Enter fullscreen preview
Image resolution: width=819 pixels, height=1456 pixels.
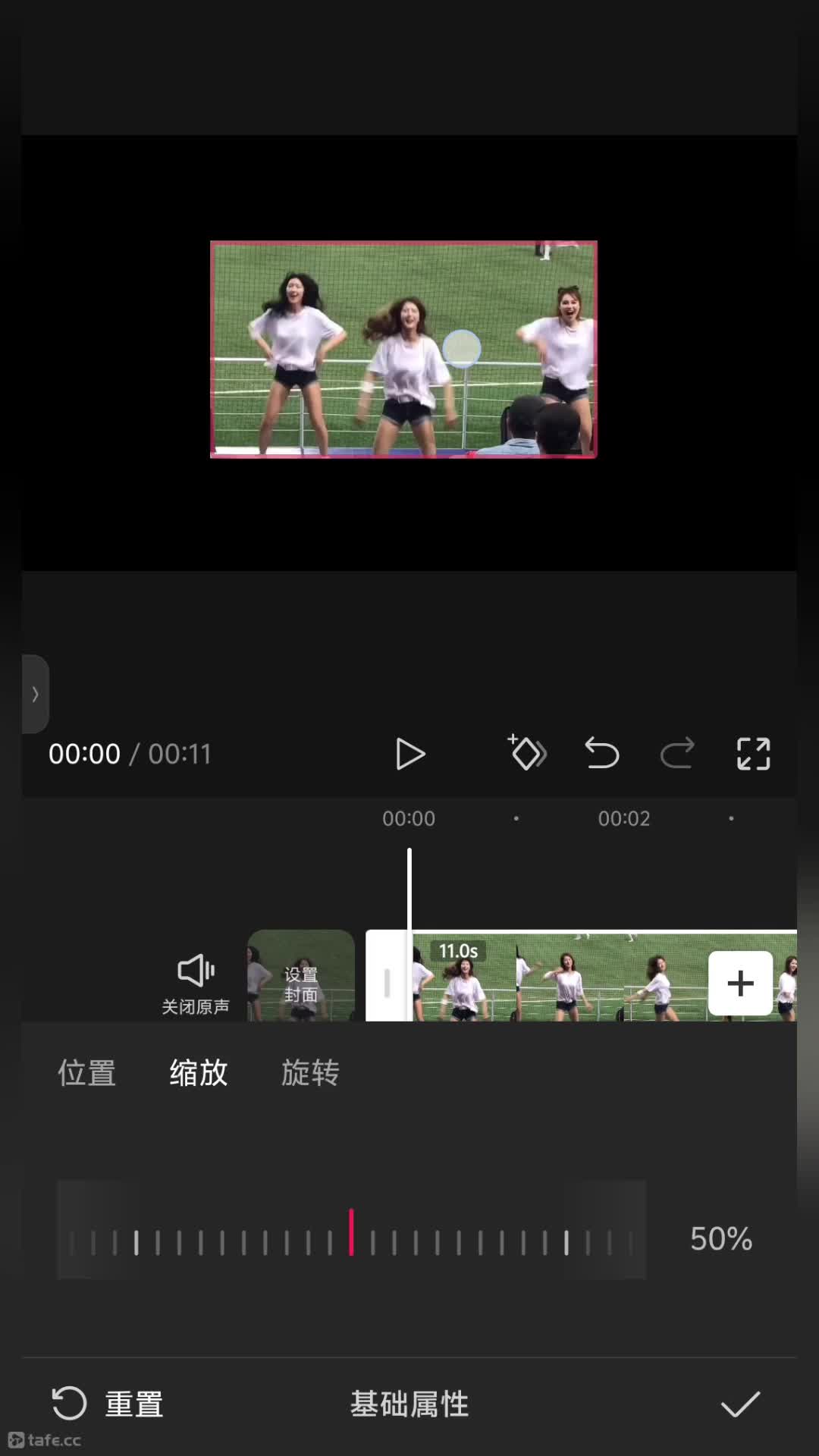pos(753,754)
